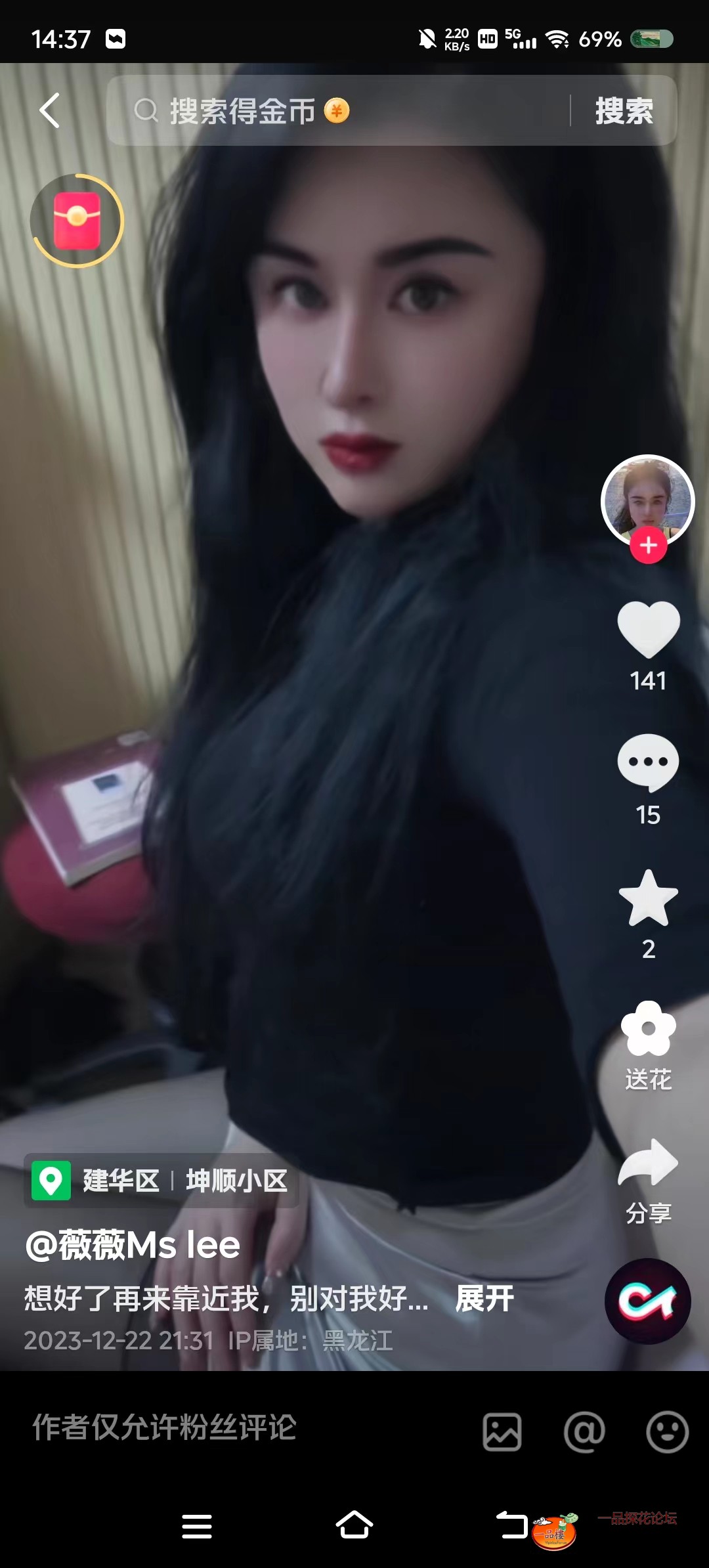Follow the creator with the plus button
The width and height of the screenshot is (709, 1568).
[x=649, y=545]
